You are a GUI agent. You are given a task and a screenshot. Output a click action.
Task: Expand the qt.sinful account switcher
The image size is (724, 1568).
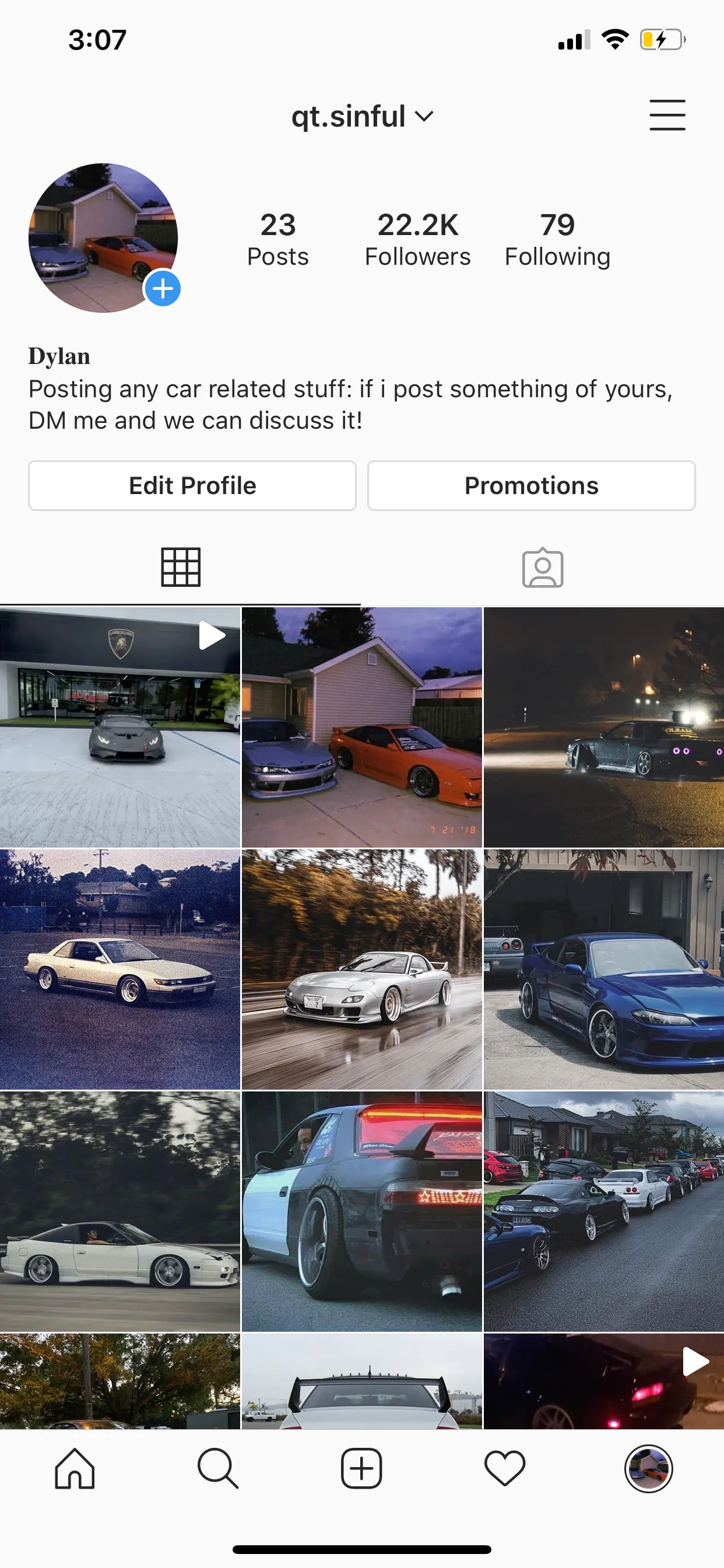point(362,116)
